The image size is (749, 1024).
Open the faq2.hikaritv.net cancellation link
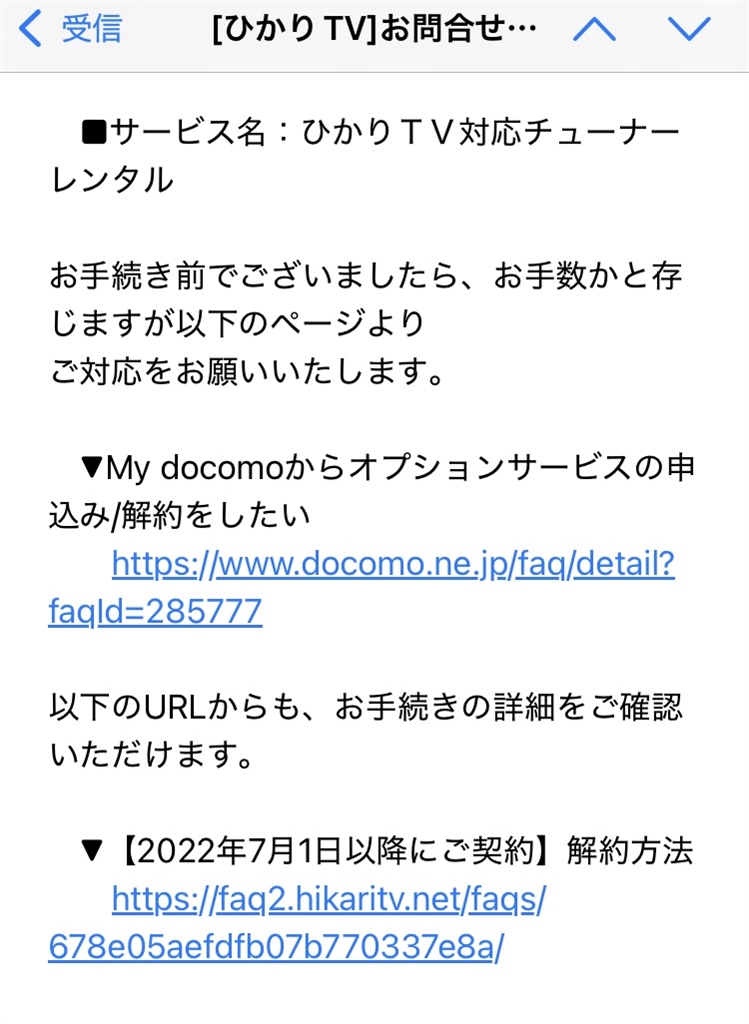328,901
